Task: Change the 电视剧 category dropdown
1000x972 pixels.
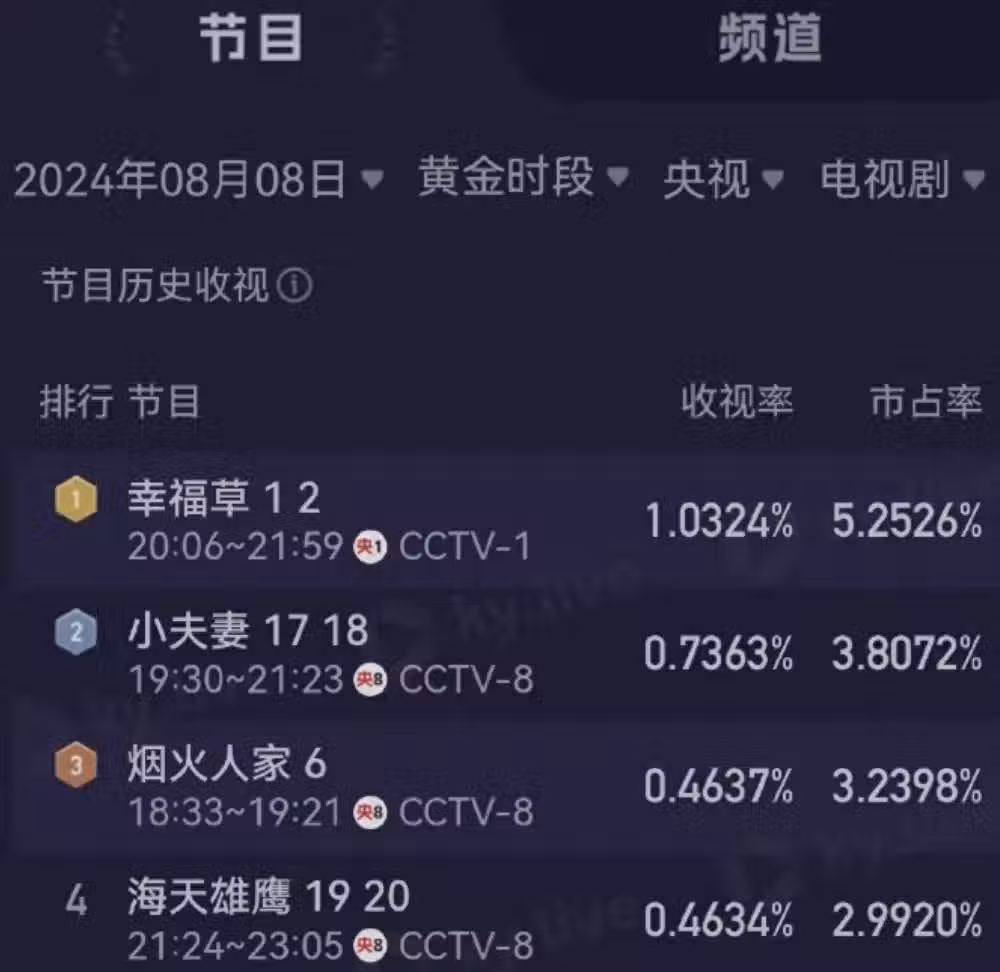Action: [902, 180]
